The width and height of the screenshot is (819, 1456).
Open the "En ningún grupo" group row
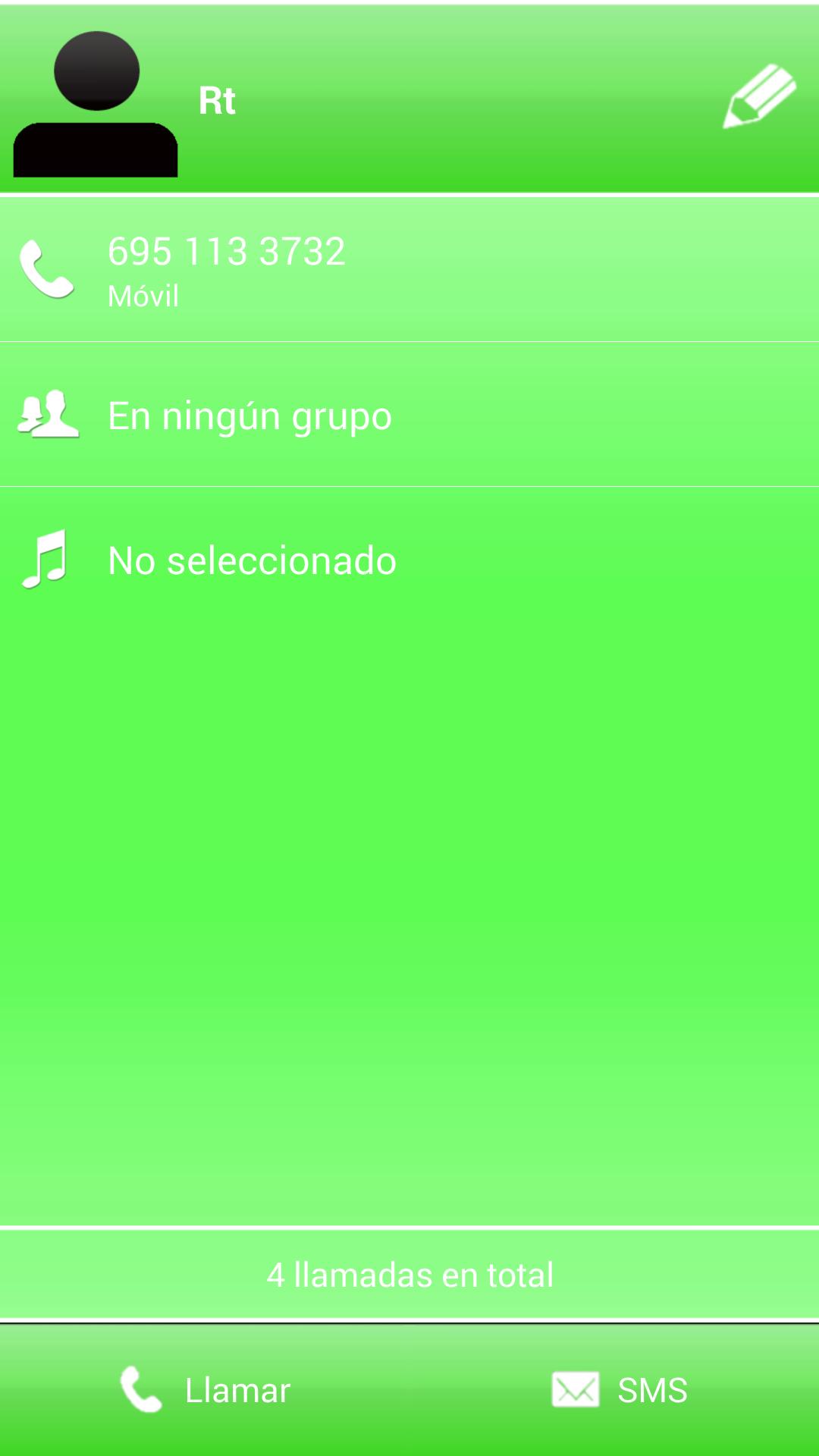[x=409, y=415]
